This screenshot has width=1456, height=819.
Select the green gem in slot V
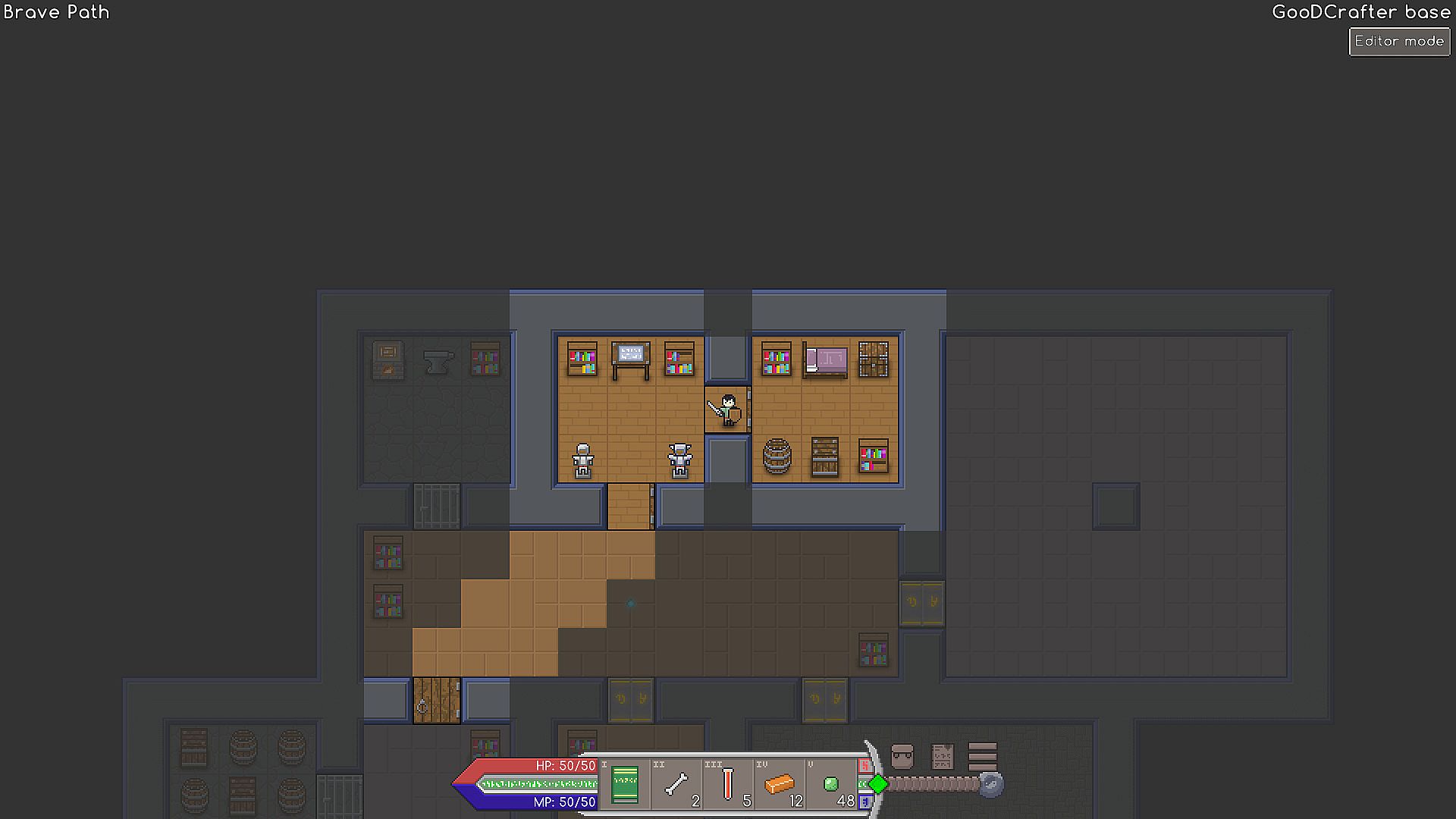pyautogui.click(x=831, y=784)
